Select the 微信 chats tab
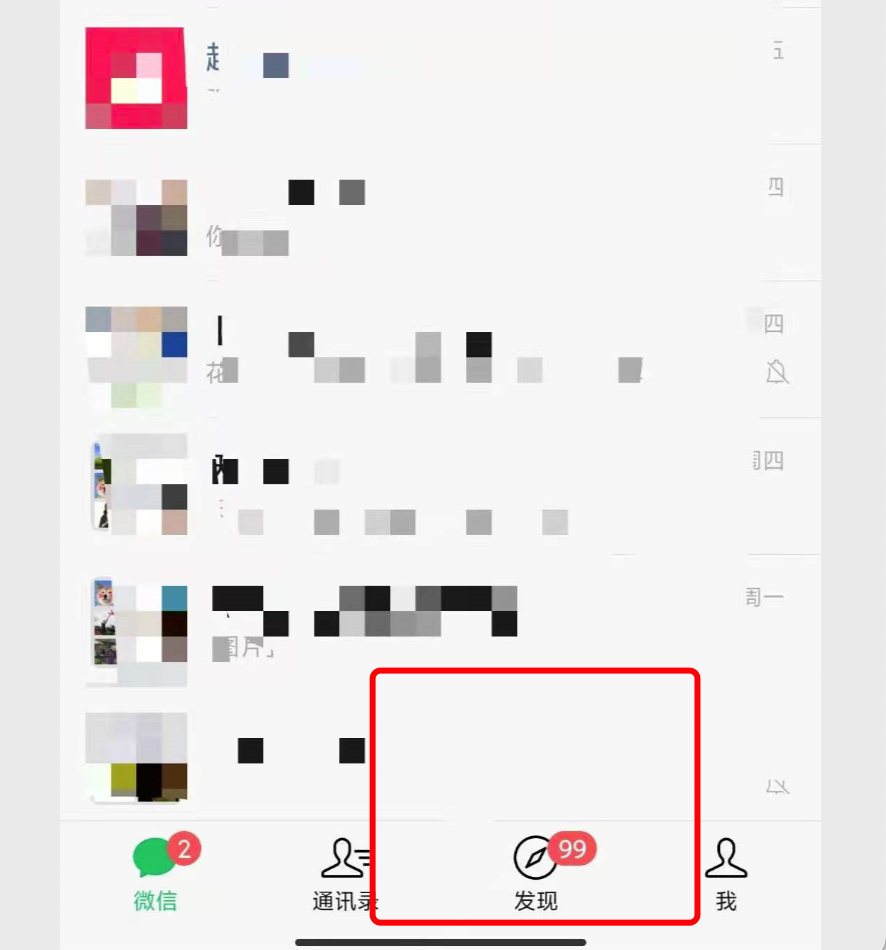 [x=155, y=872]
